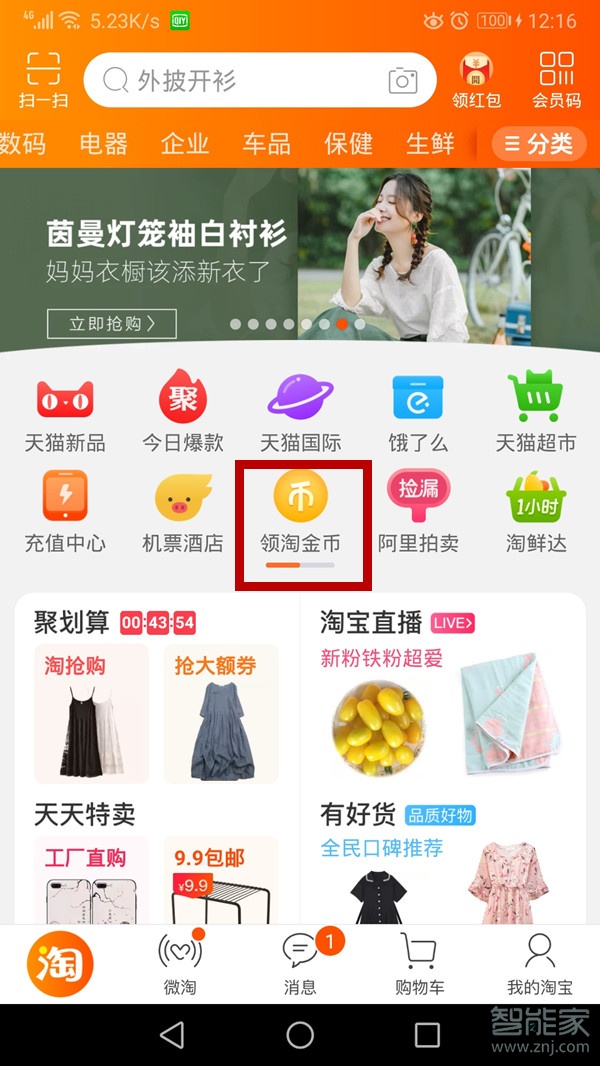Open 饿了么 food delivery
Viewport: 600px width, 1066px height.
pos(418,413)
